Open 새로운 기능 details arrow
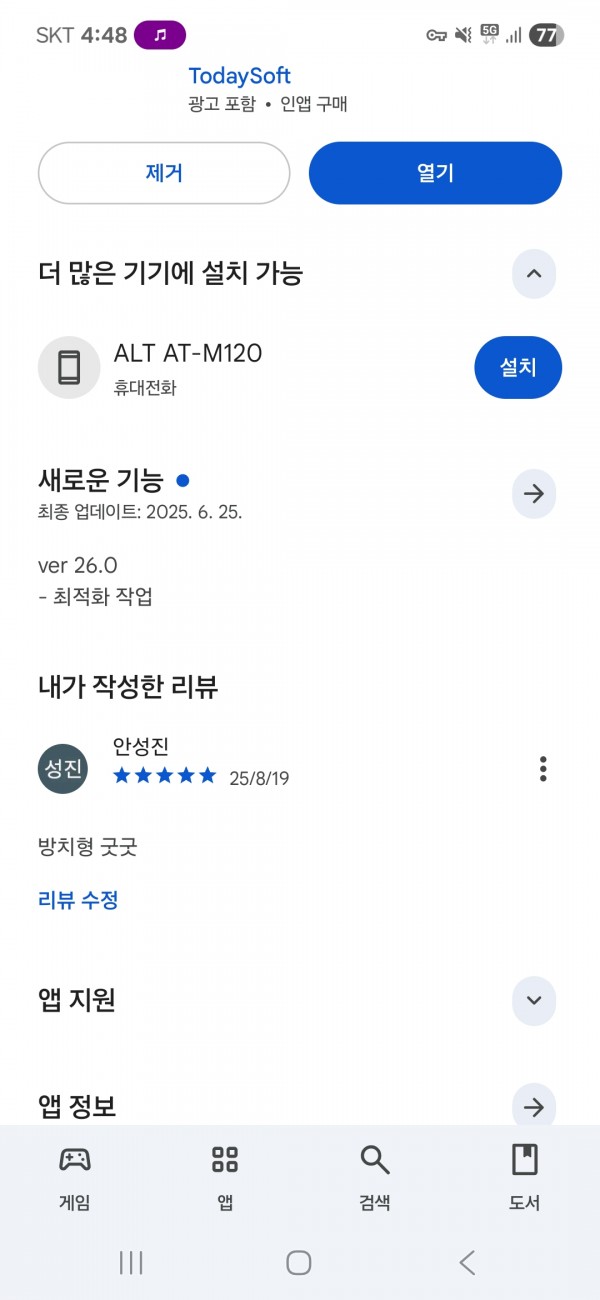600x1300 pixels. [534, 494]
